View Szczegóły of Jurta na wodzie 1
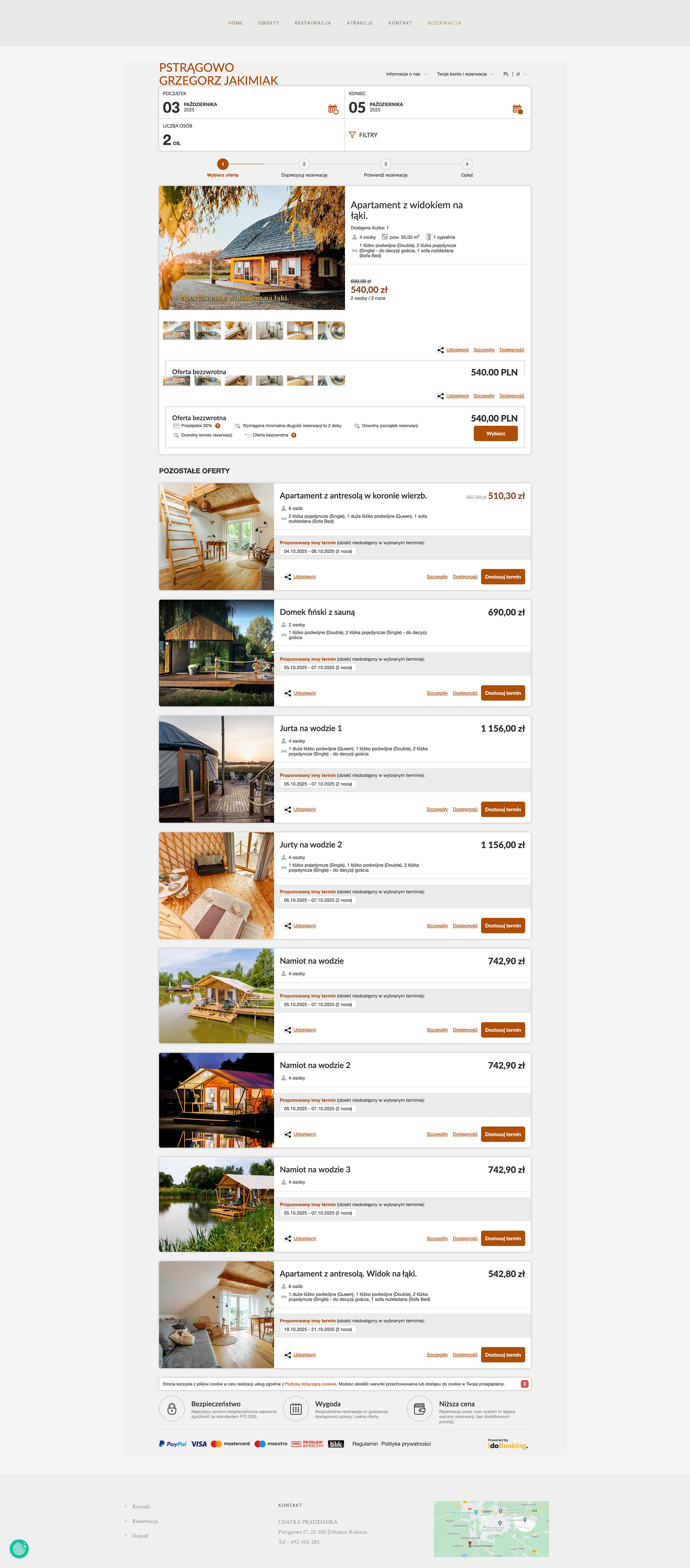 click(x=437, y=810)
